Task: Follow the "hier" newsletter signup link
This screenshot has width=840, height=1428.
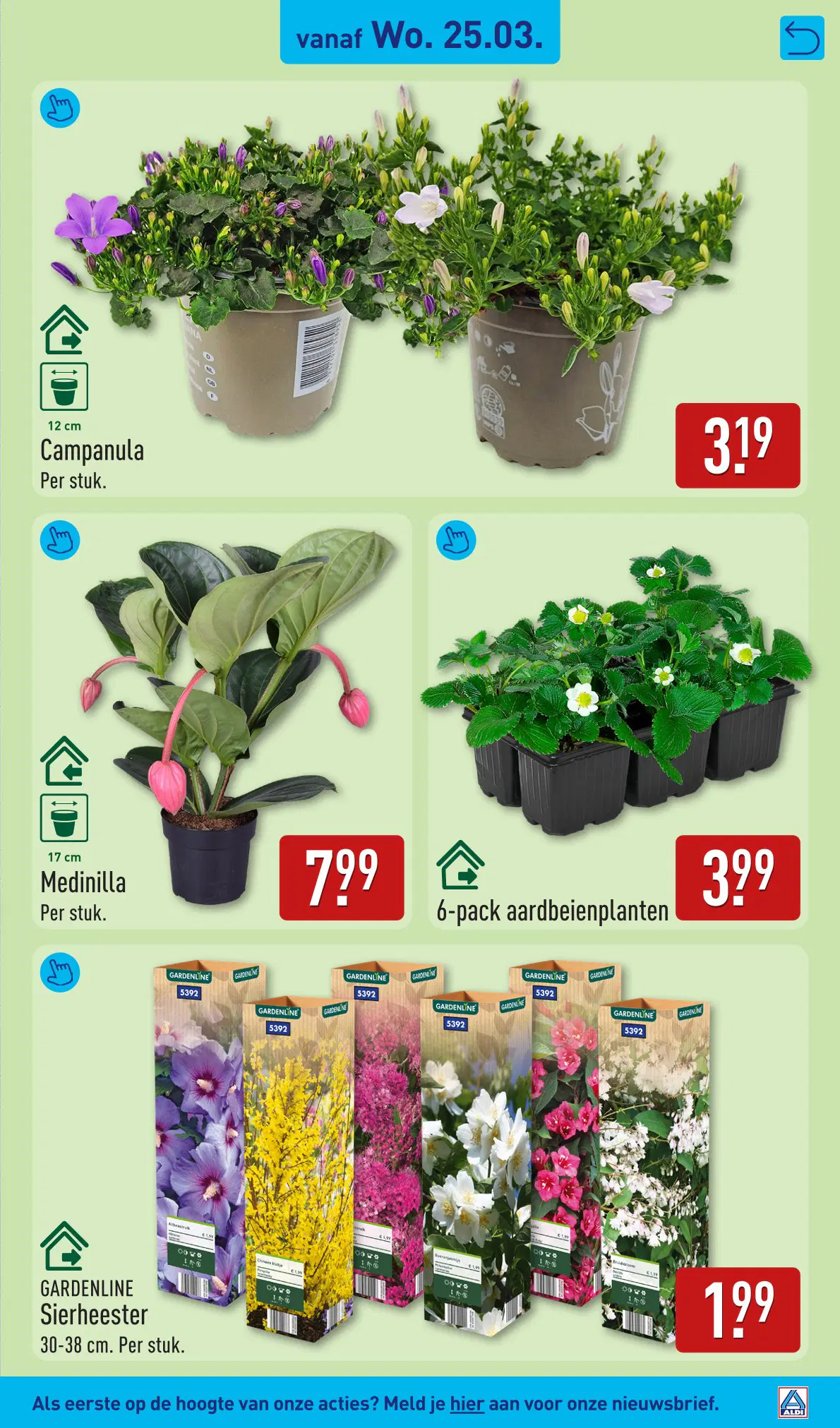Action: 467,1403
